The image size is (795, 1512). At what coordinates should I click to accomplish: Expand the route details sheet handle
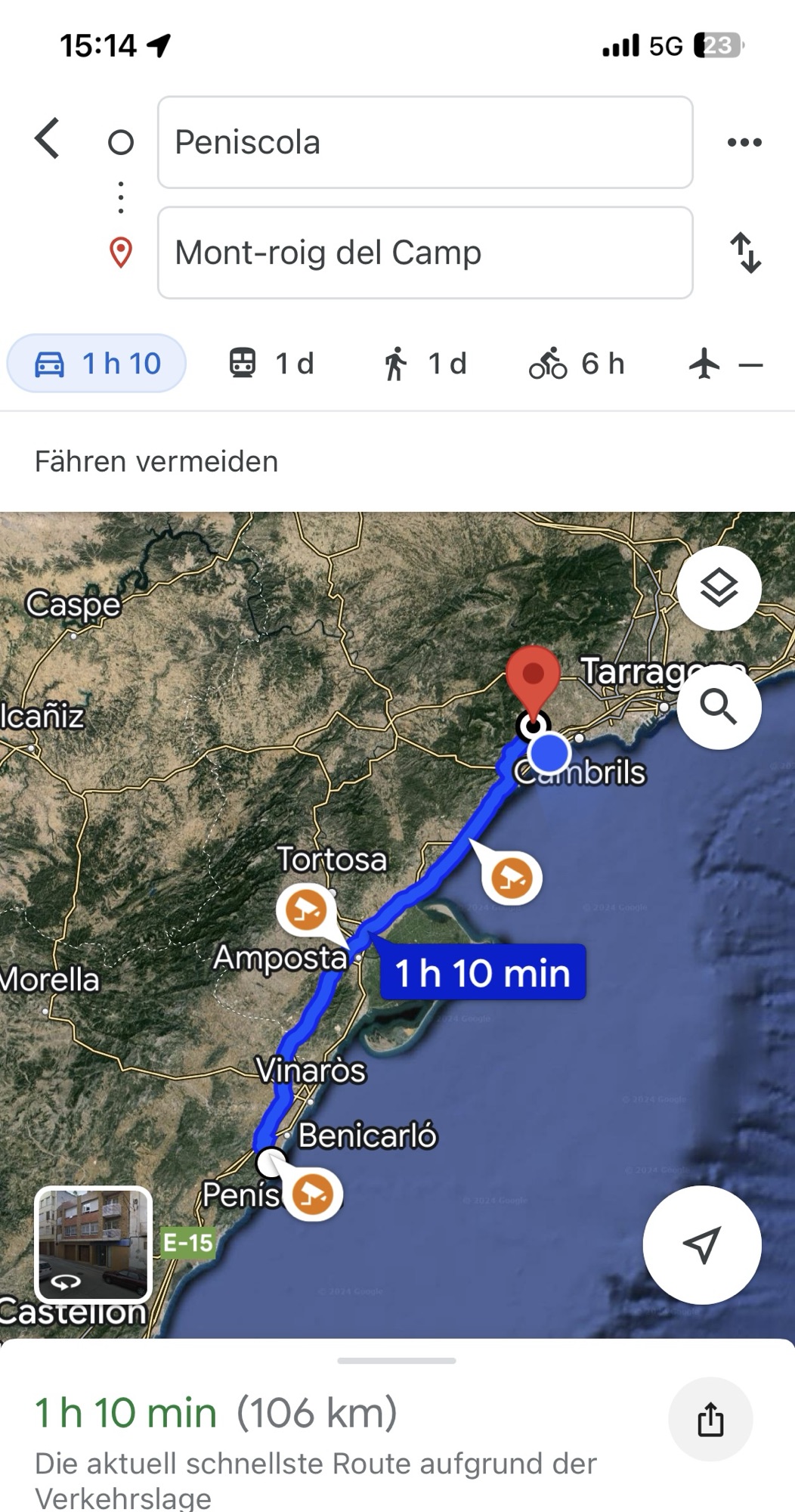tap(397, 1360)
